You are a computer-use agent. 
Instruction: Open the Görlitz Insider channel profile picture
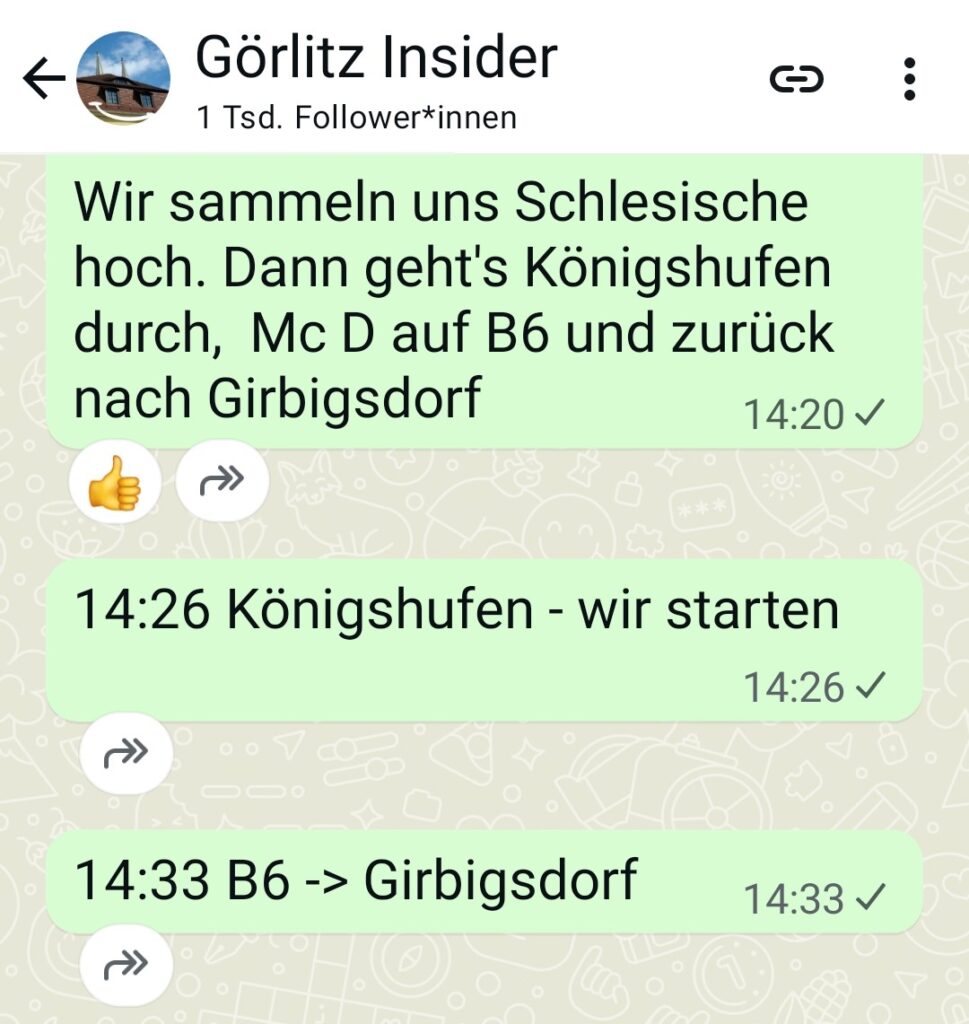tap(123, 78)
